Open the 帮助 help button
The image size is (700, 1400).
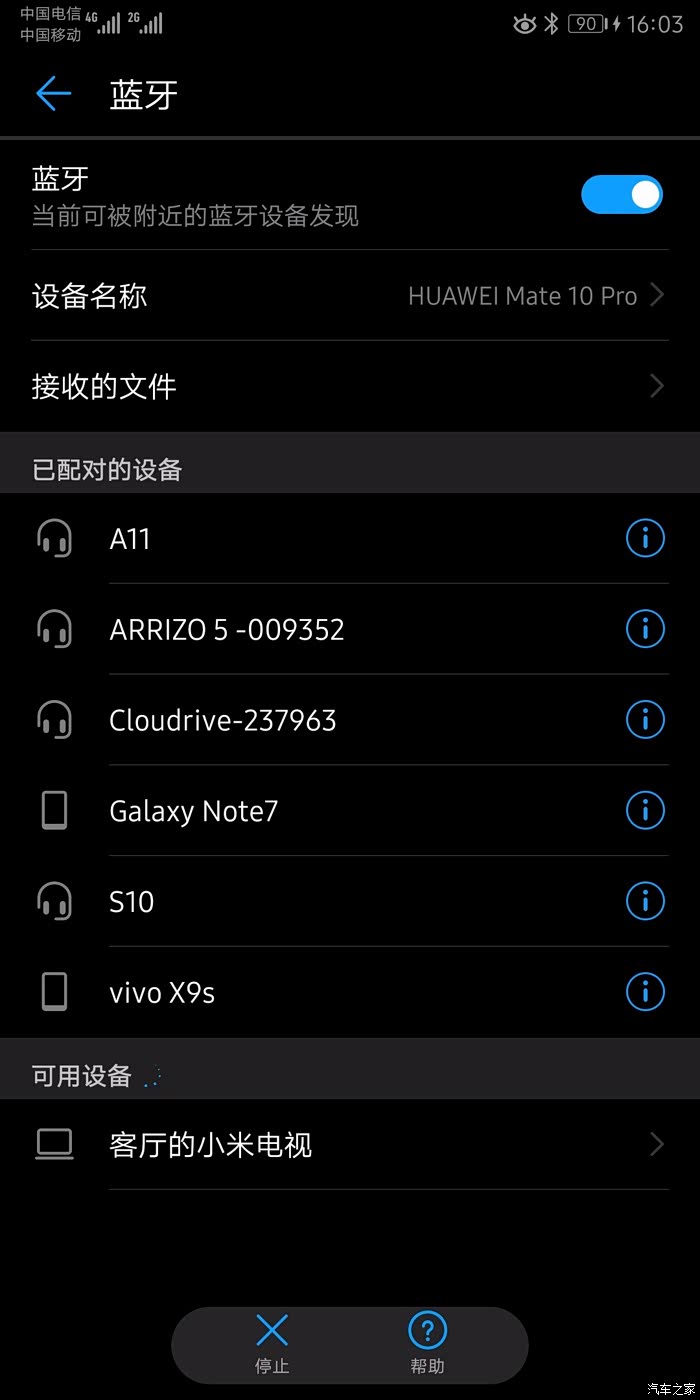click(427, 1344)
